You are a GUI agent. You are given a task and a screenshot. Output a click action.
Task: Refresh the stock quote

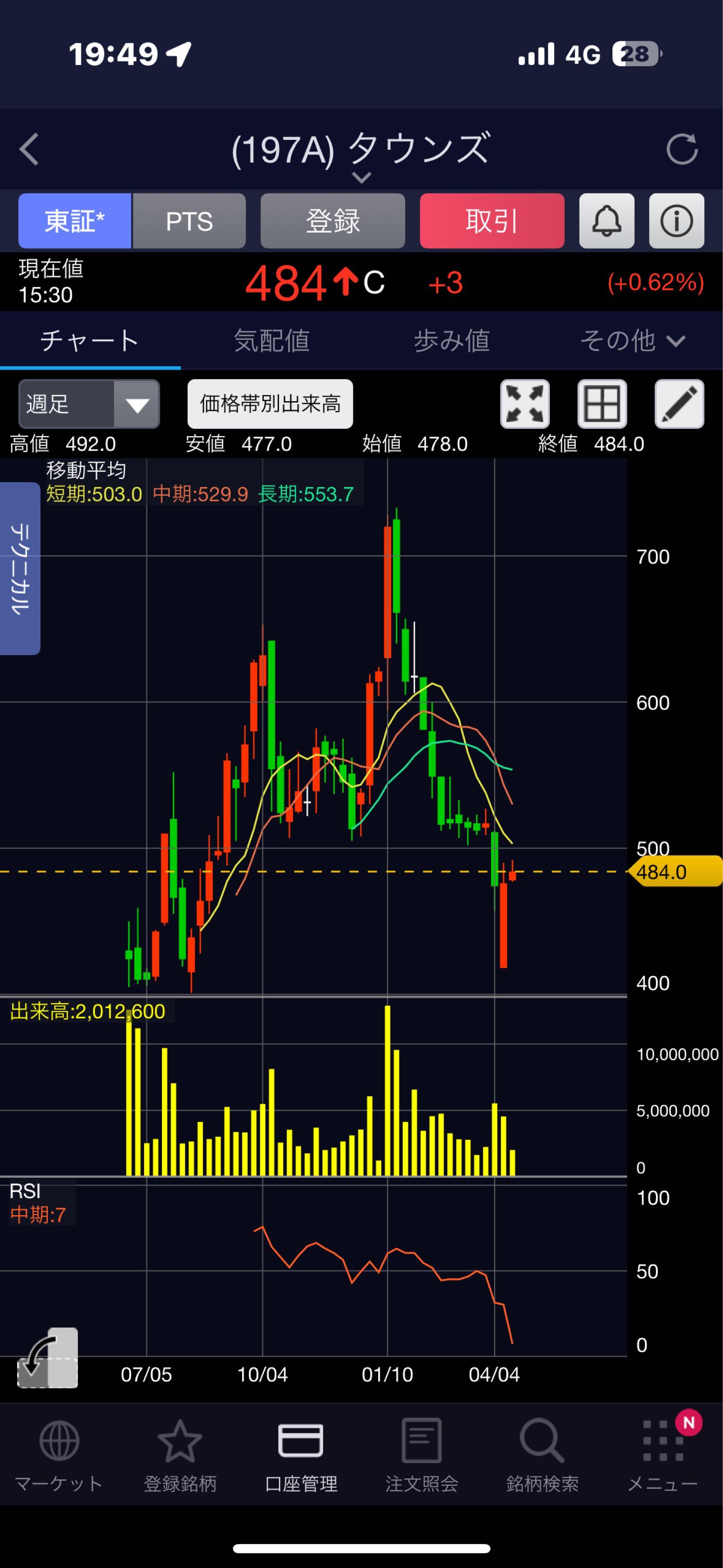click(681, 149)
